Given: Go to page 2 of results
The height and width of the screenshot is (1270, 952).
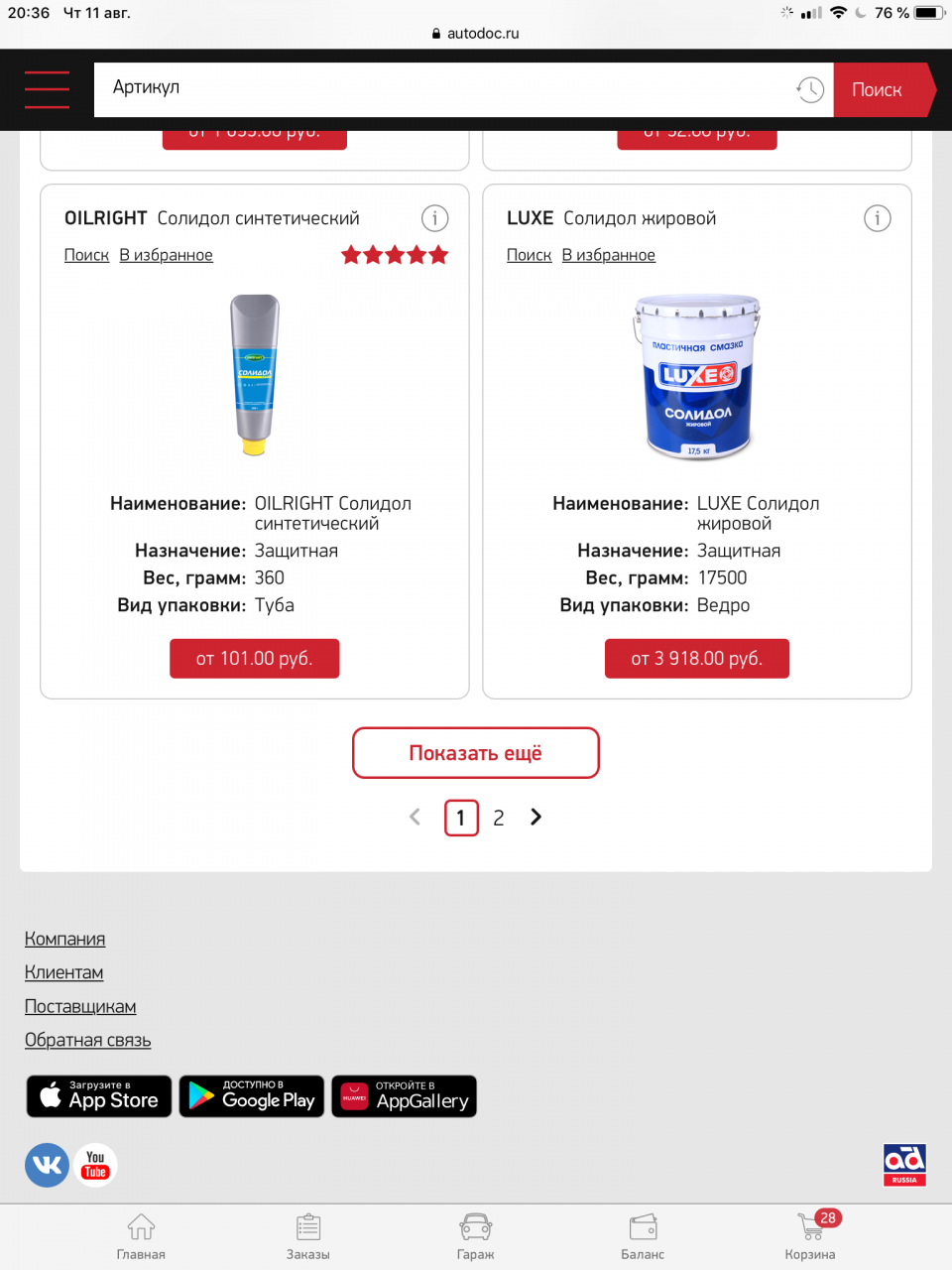Looking at the screenshot, I should pos(499,818).
